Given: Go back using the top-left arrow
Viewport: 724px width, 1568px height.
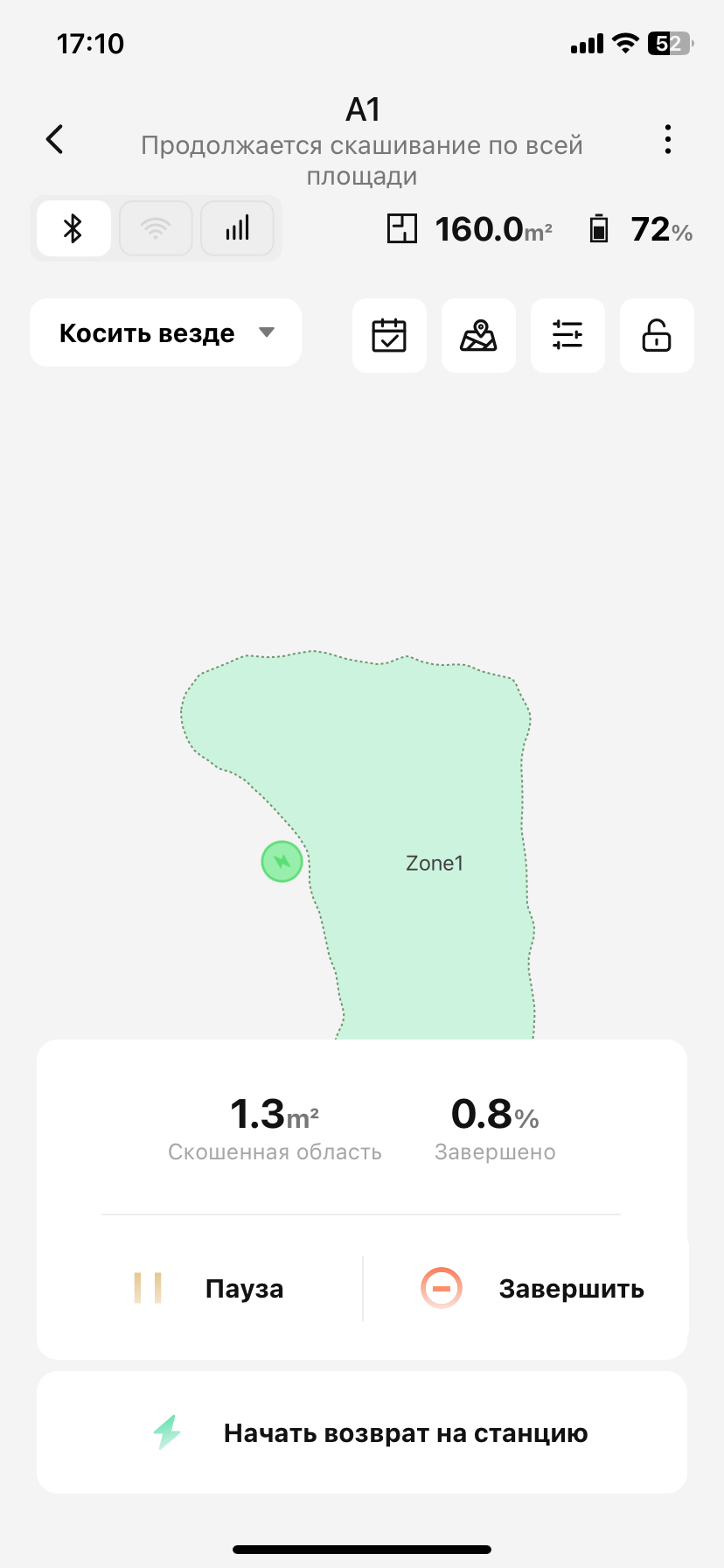Looking at the screenshot, I should click(55, 139).
